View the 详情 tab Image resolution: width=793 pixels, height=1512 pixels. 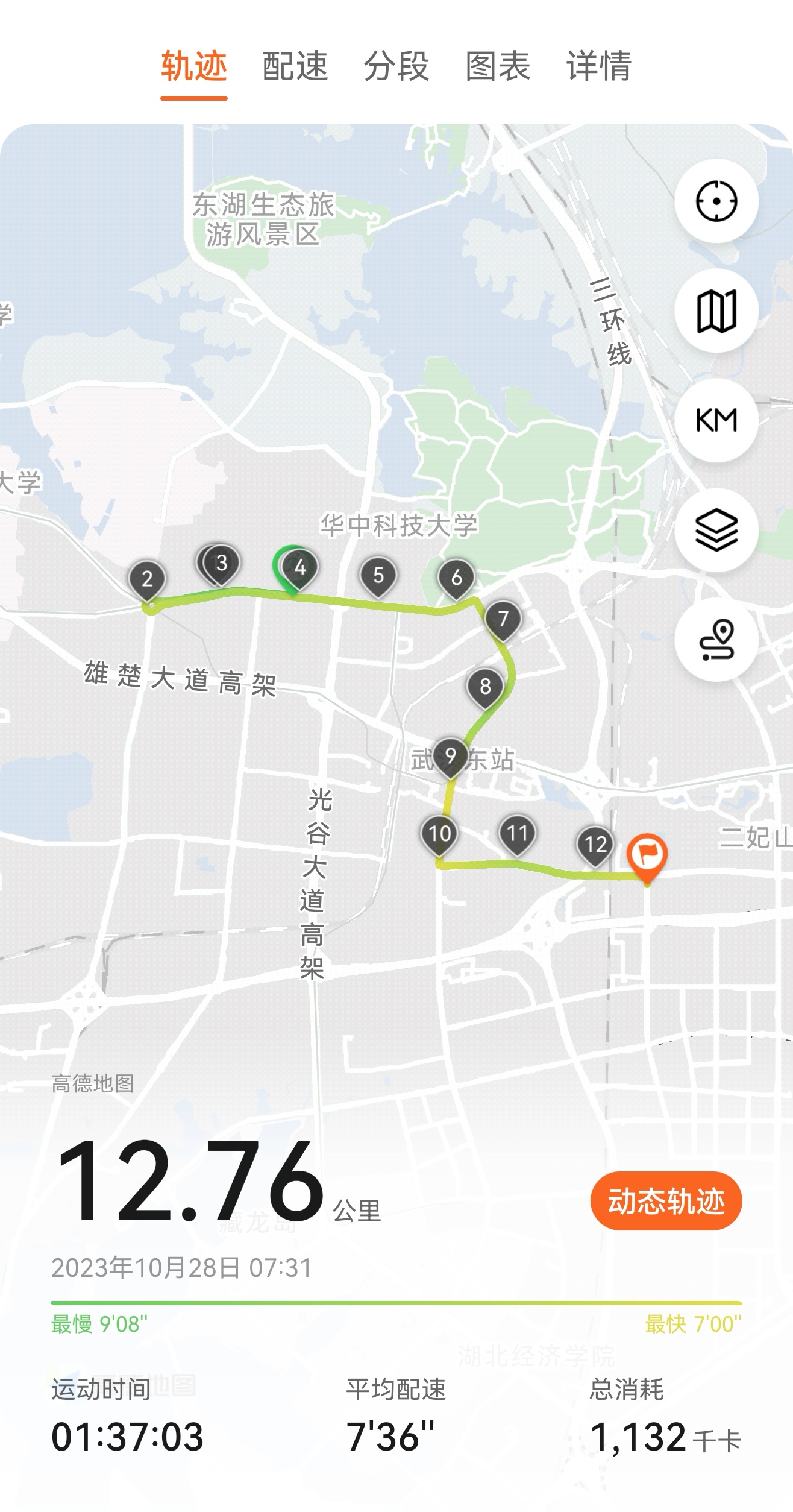(598, 66)
